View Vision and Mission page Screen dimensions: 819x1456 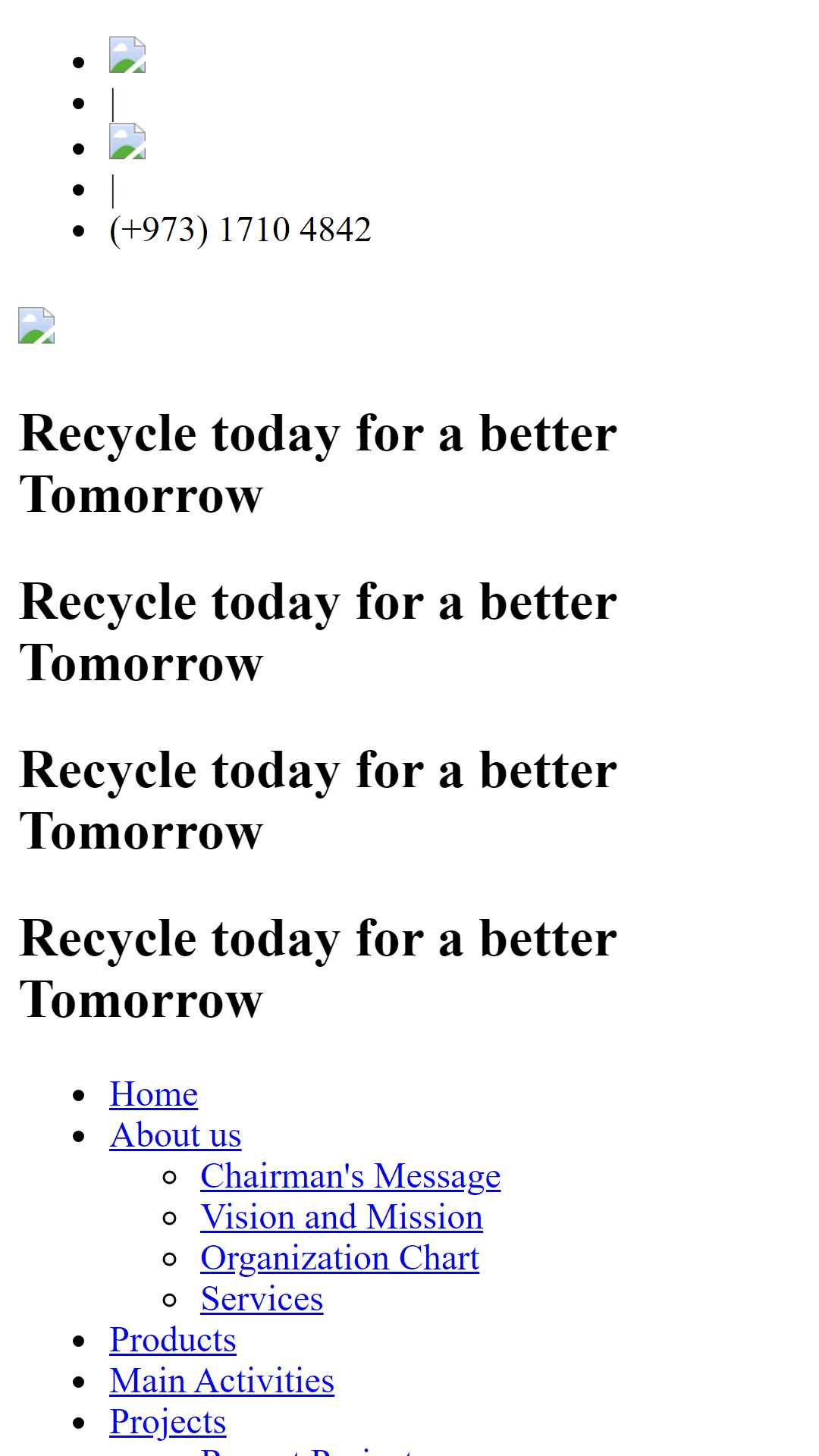click(341, 1217)
